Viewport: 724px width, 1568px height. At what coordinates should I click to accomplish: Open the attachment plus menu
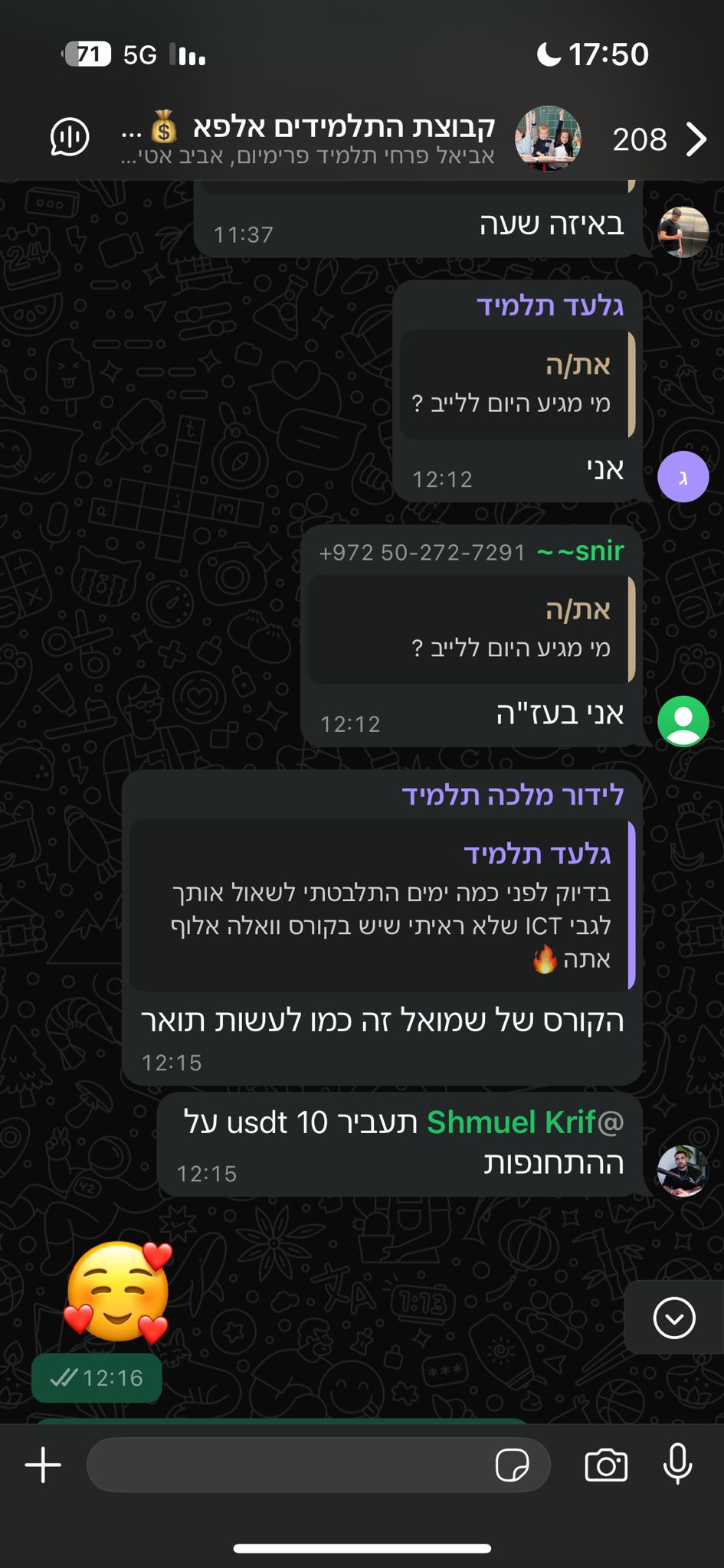[43, 1465]
